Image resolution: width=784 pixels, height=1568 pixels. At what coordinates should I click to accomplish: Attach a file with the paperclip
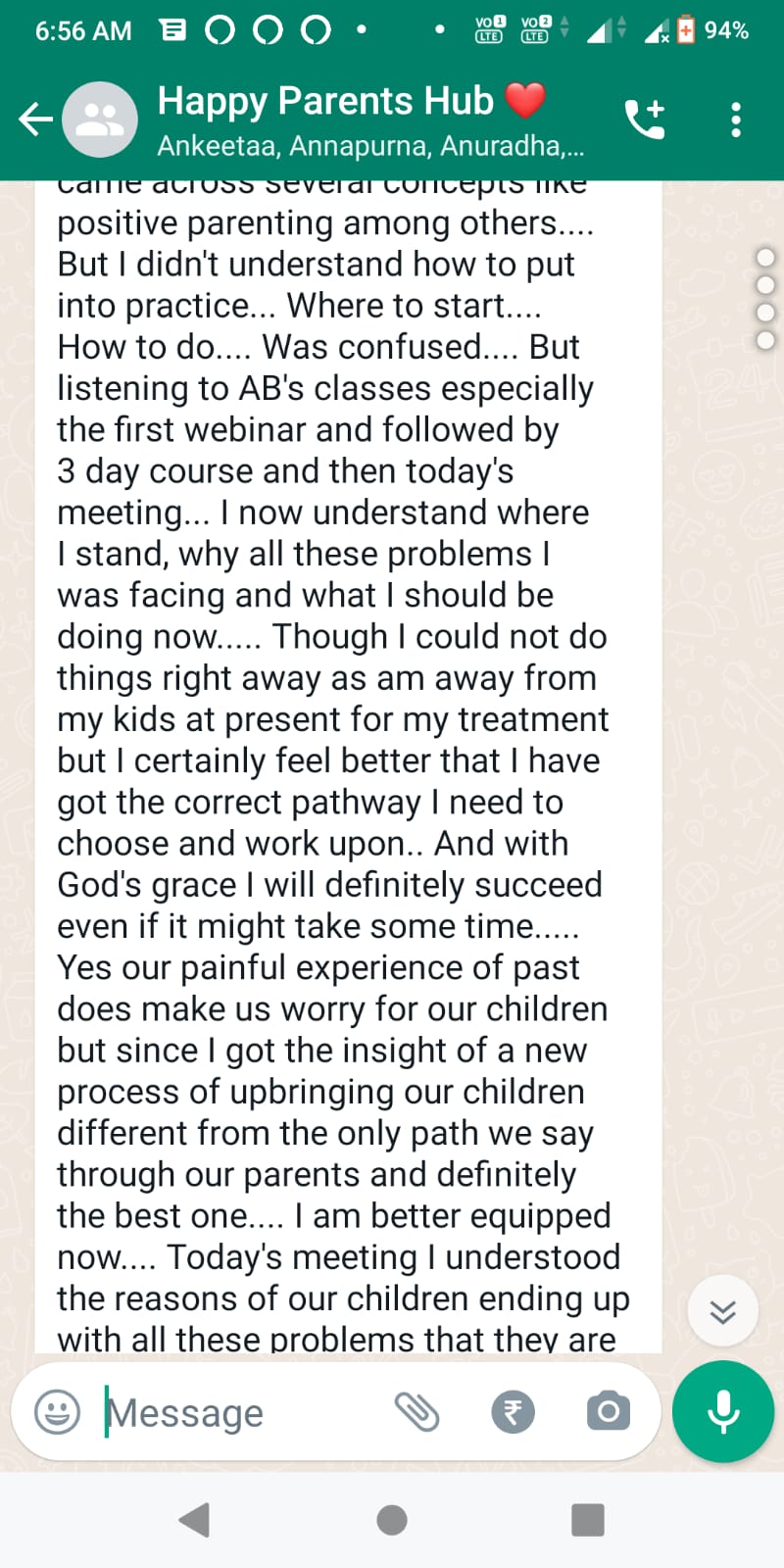[x=416, y=1412]
